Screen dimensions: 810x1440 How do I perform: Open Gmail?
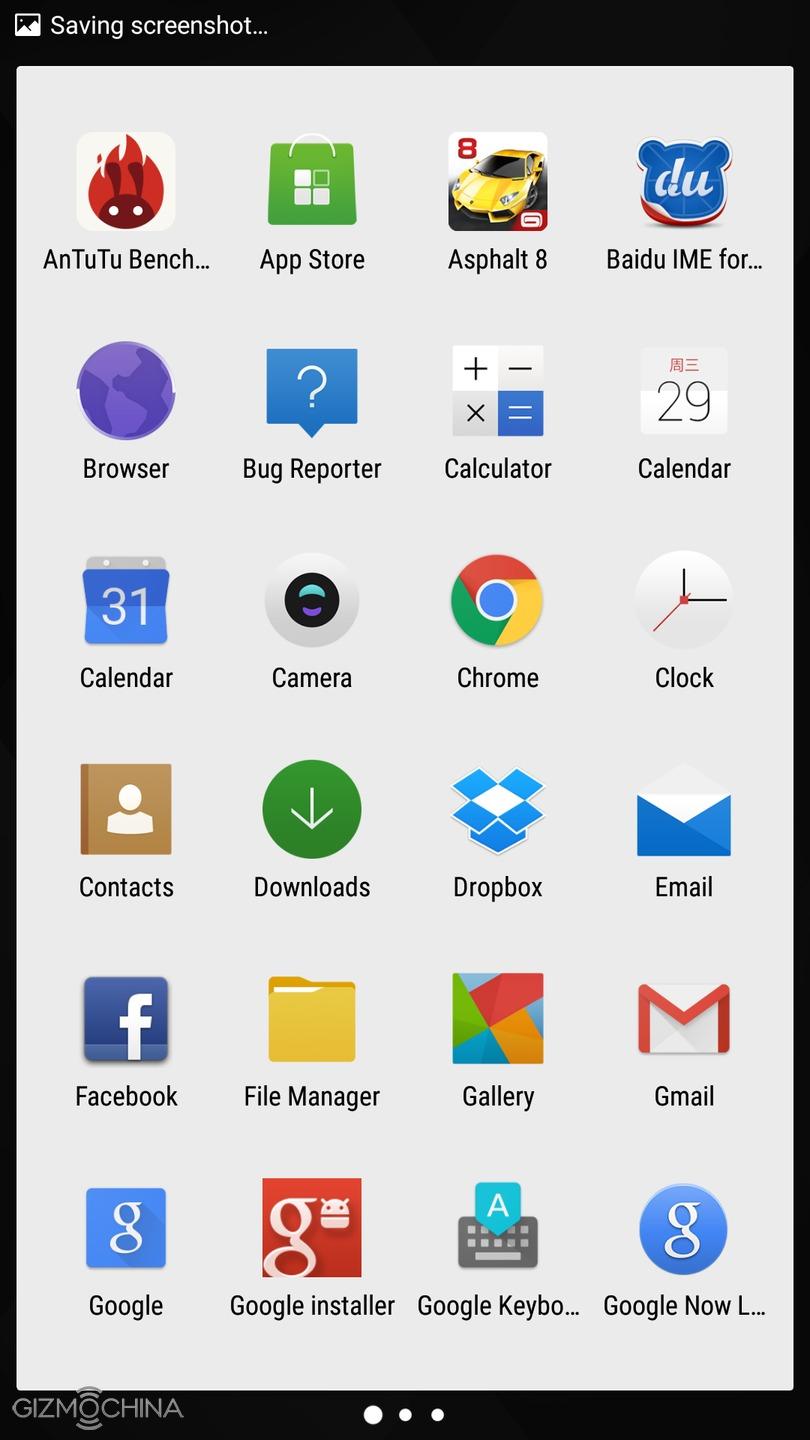pos(684,1019)
